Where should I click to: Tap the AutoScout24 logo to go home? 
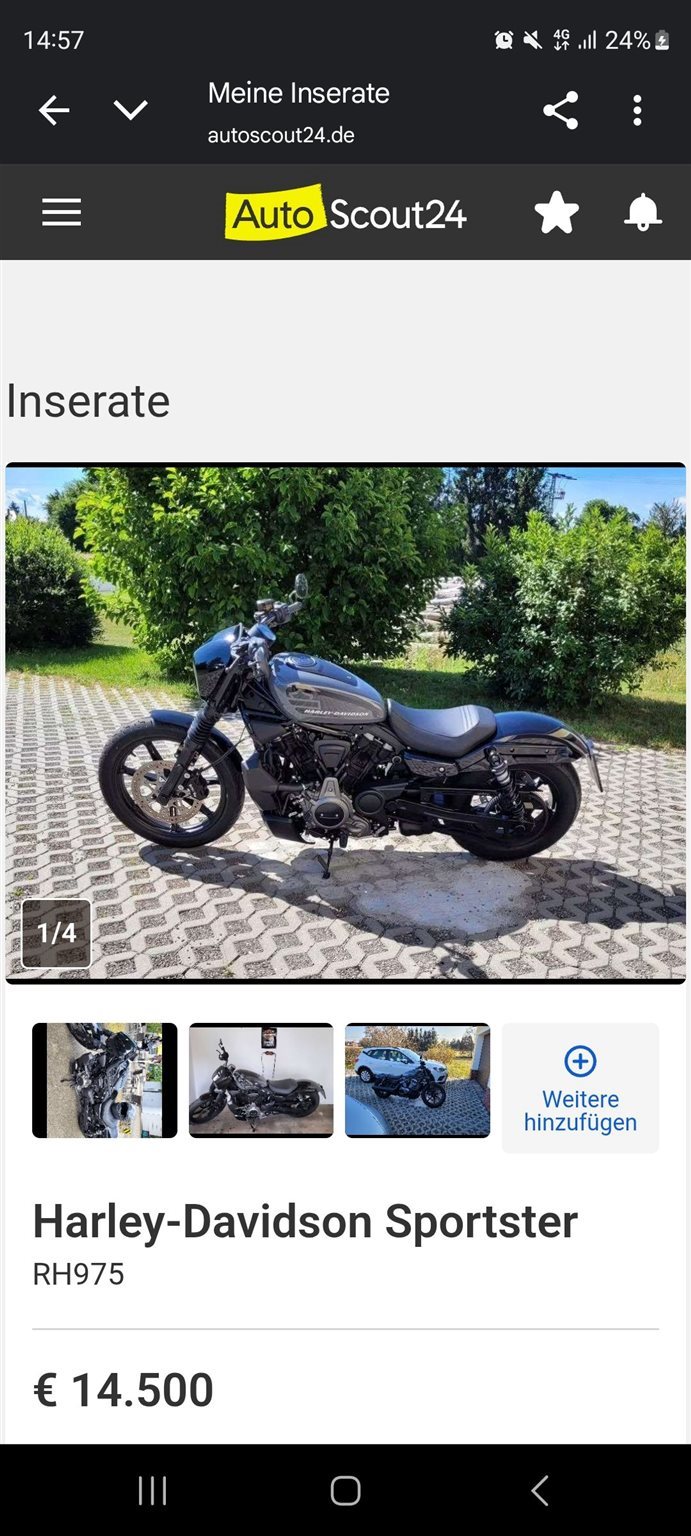pyautogui.click(x=345, y=213)
